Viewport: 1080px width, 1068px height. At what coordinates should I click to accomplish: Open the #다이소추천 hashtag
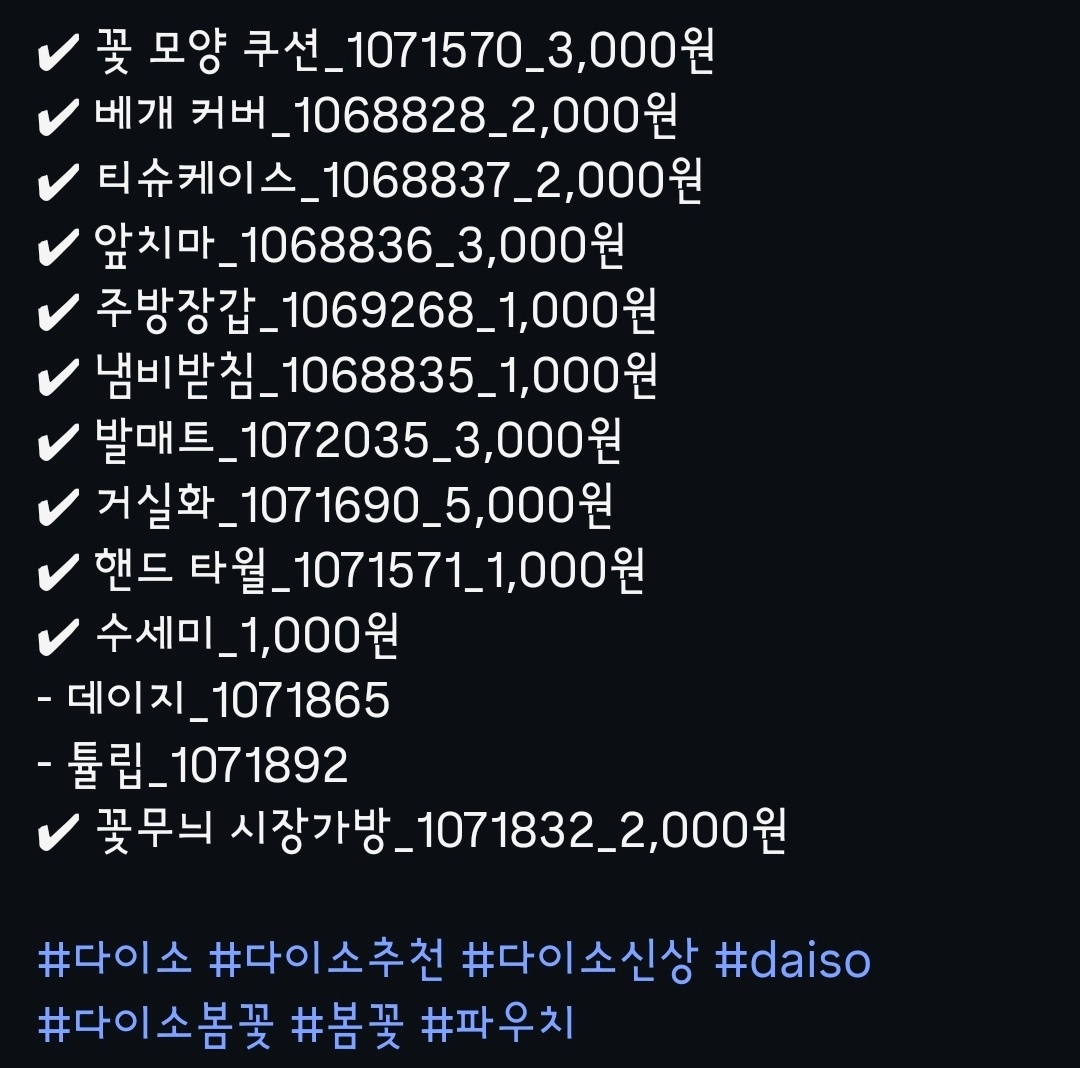tap(326, 962)
